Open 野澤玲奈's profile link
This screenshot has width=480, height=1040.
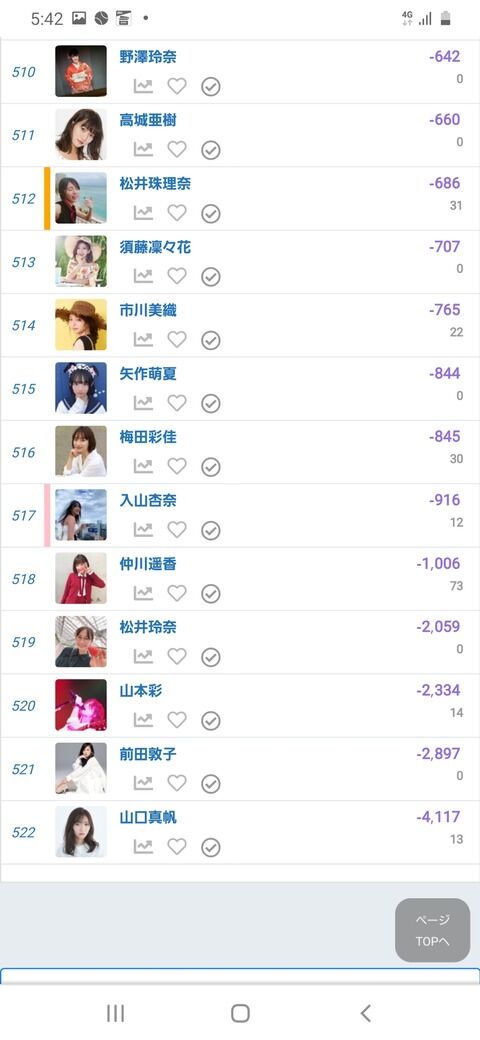[148, 56]
